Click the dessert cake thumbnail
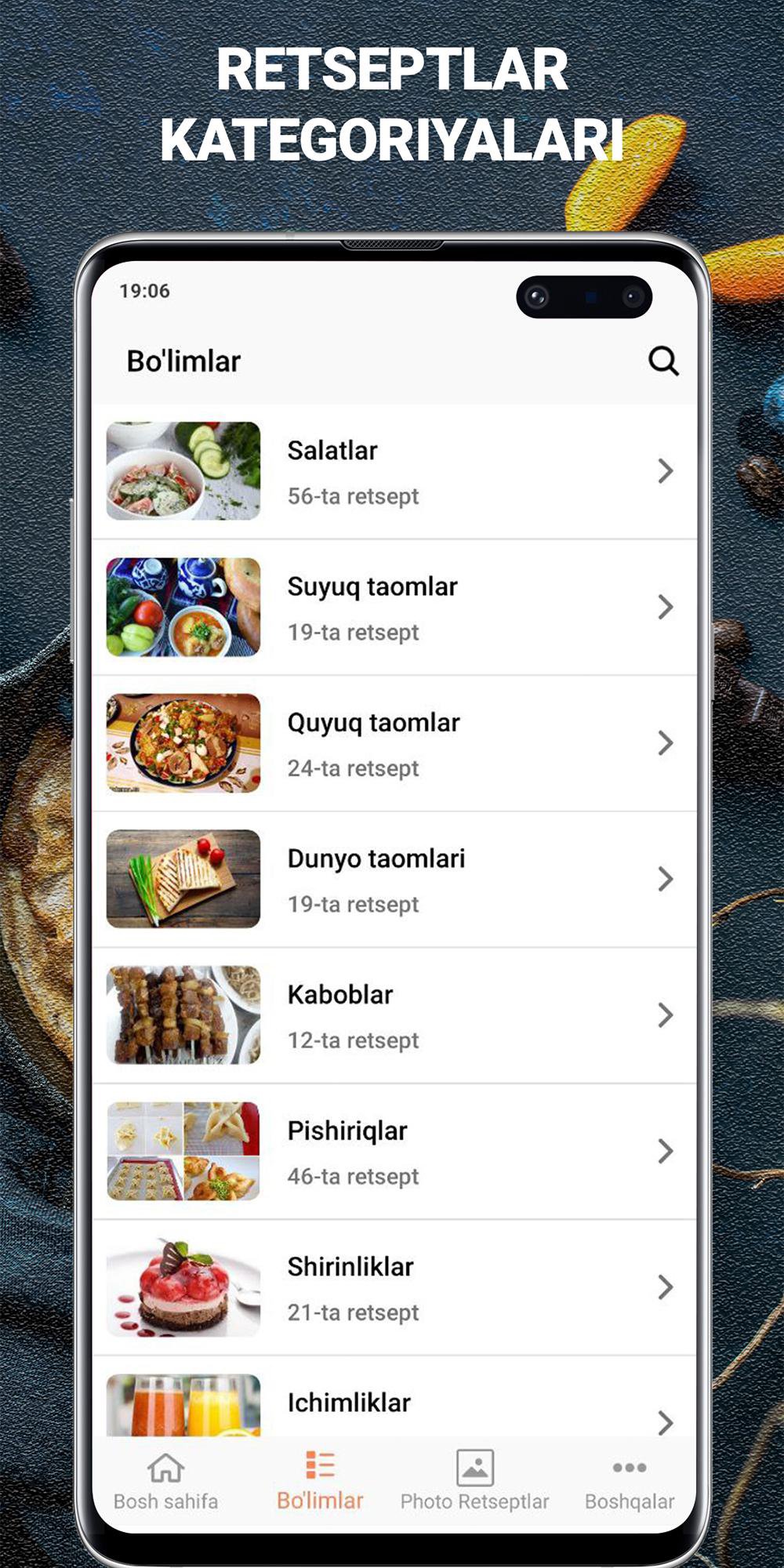 point(182,1287)
